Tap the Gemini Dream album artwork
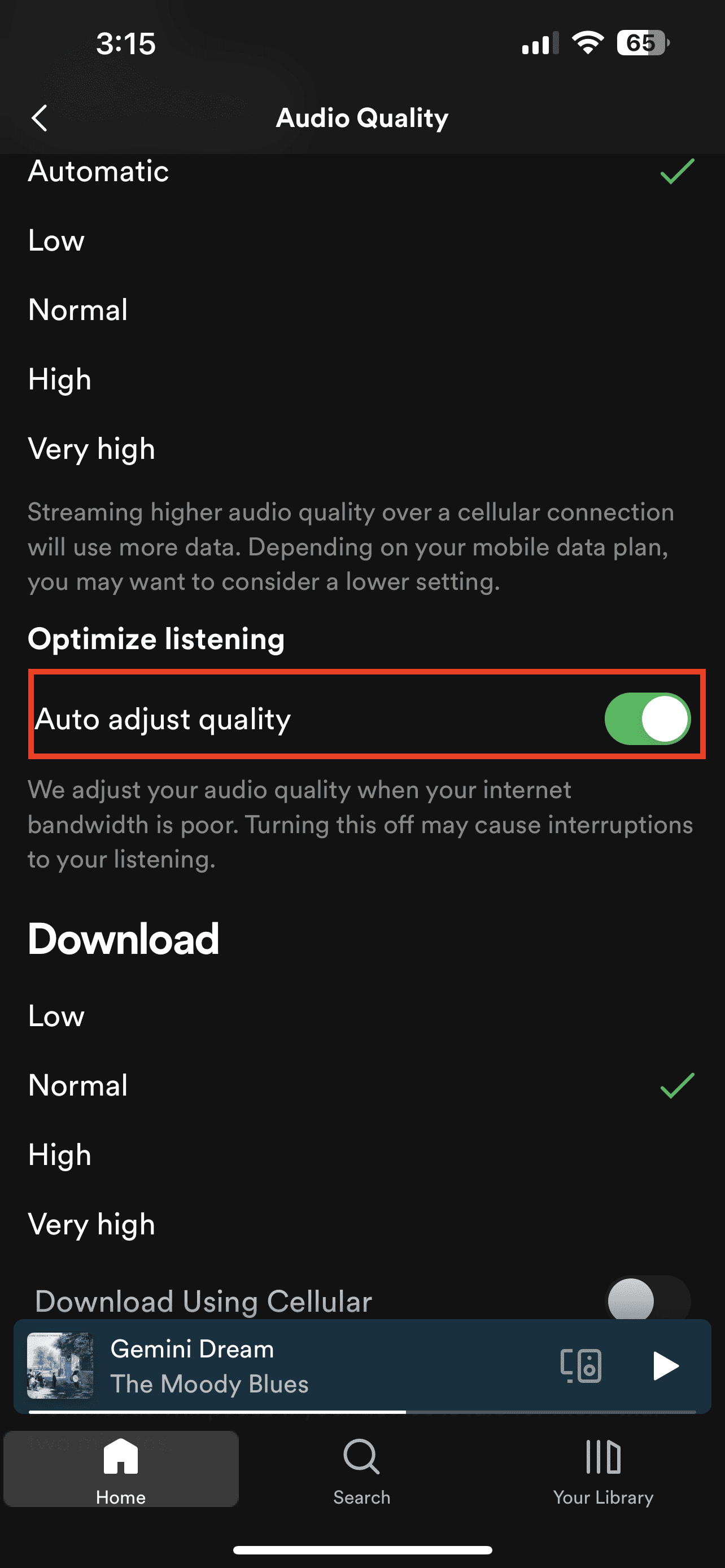 [61, 1365]
